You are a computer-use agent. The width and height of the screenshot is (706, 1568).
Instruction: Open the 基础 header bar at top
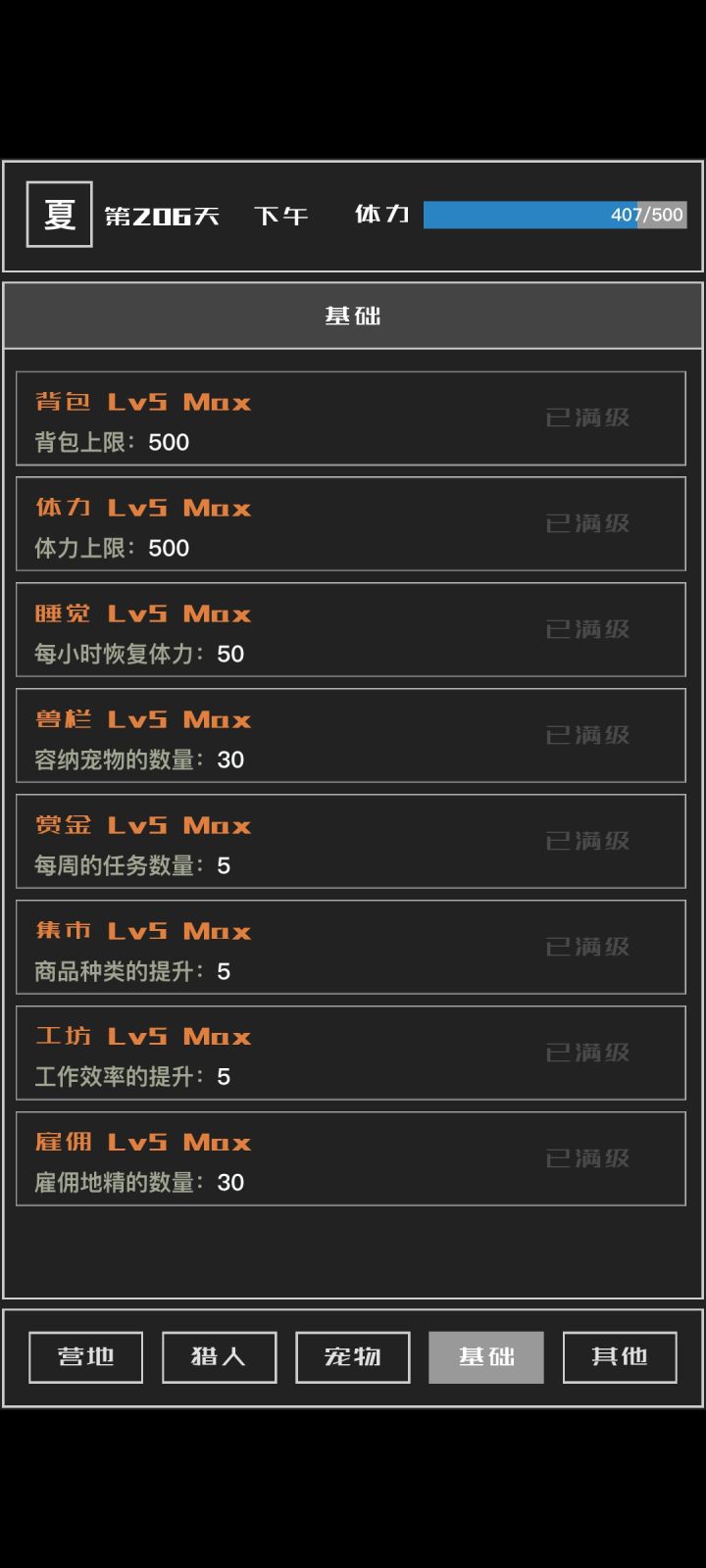point(352,315)
